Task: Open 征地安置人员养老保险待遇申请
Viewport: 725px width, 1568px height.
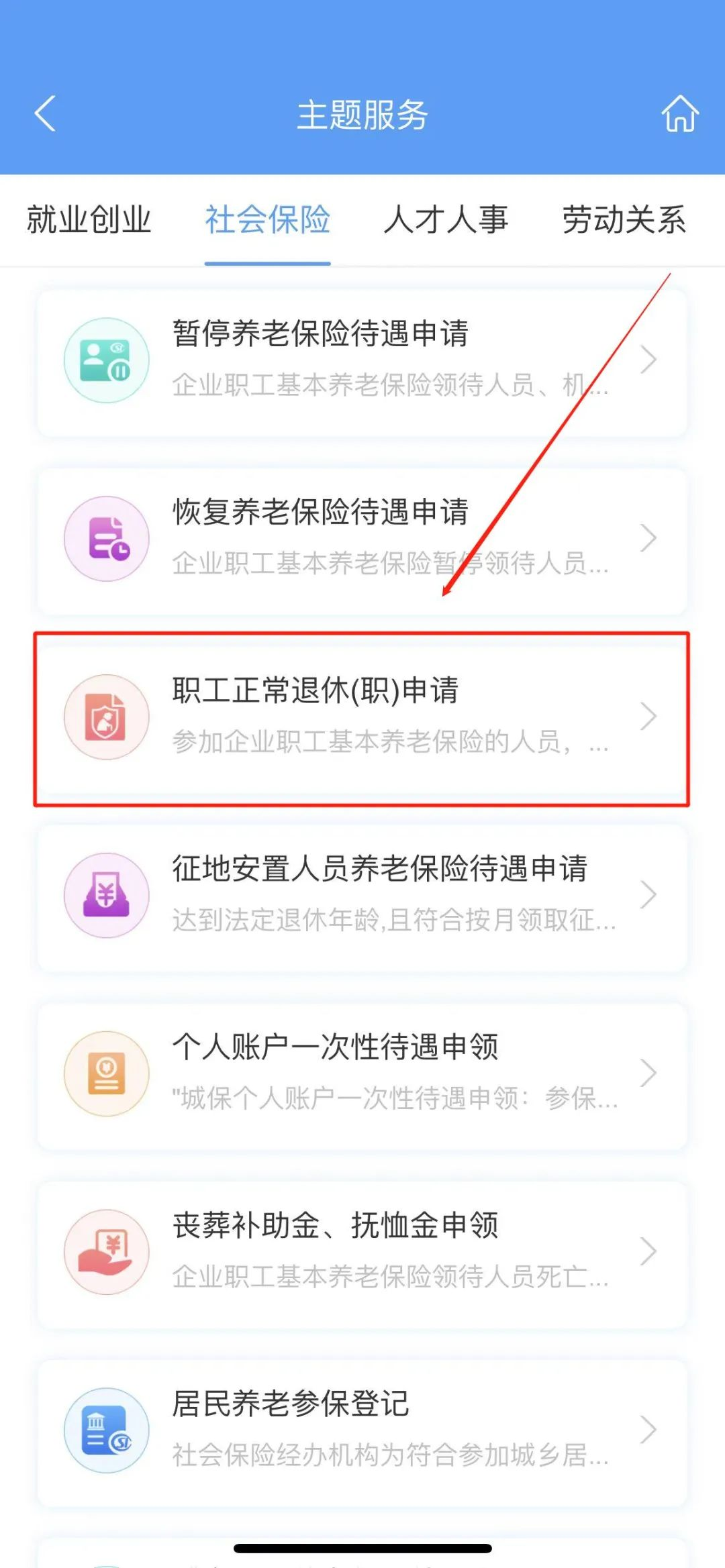Action: pyautogui.click(x=362, y=896)
